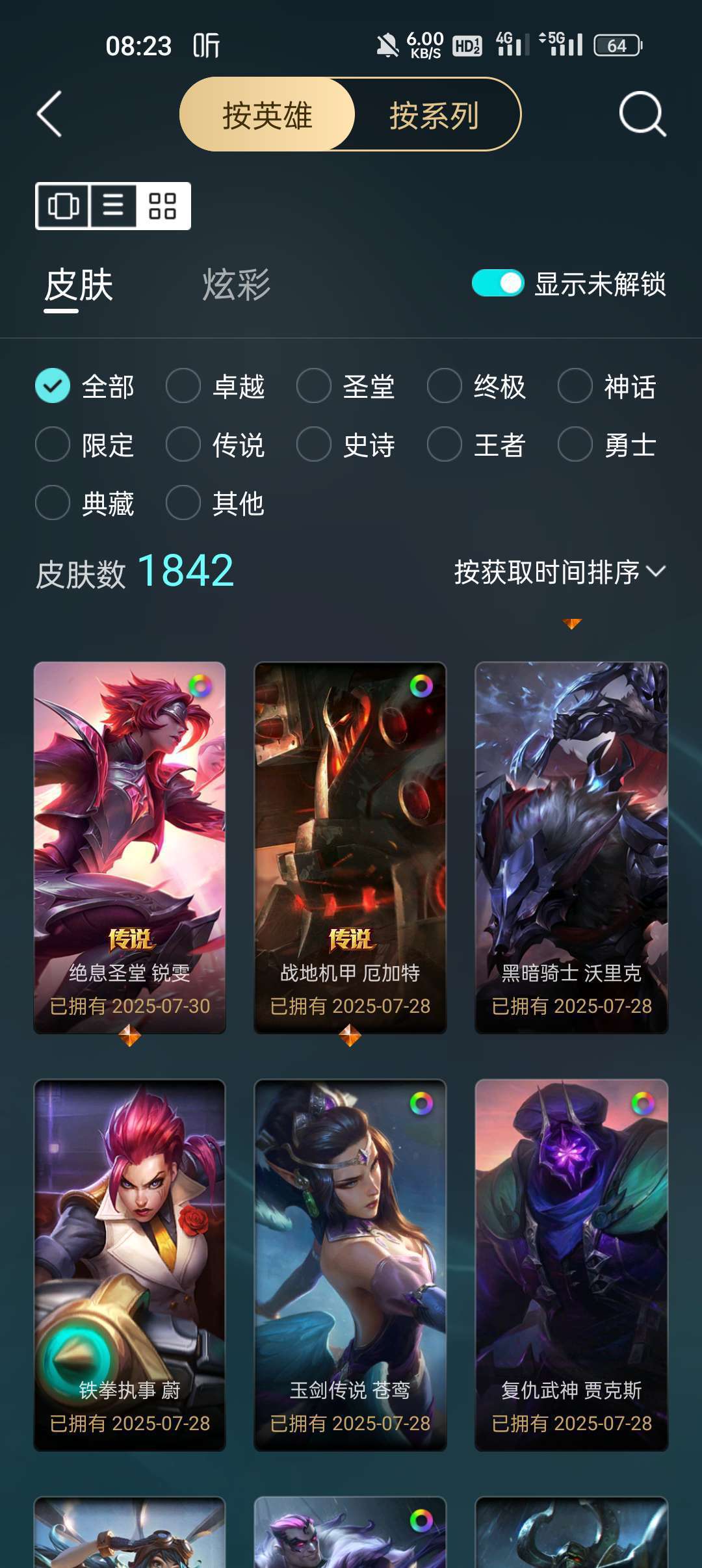Open the 绝息圣堂 锐雯 skin card
Image resolution: width=702 pixels, height=1568 pixels.
(x=130, y=848)
